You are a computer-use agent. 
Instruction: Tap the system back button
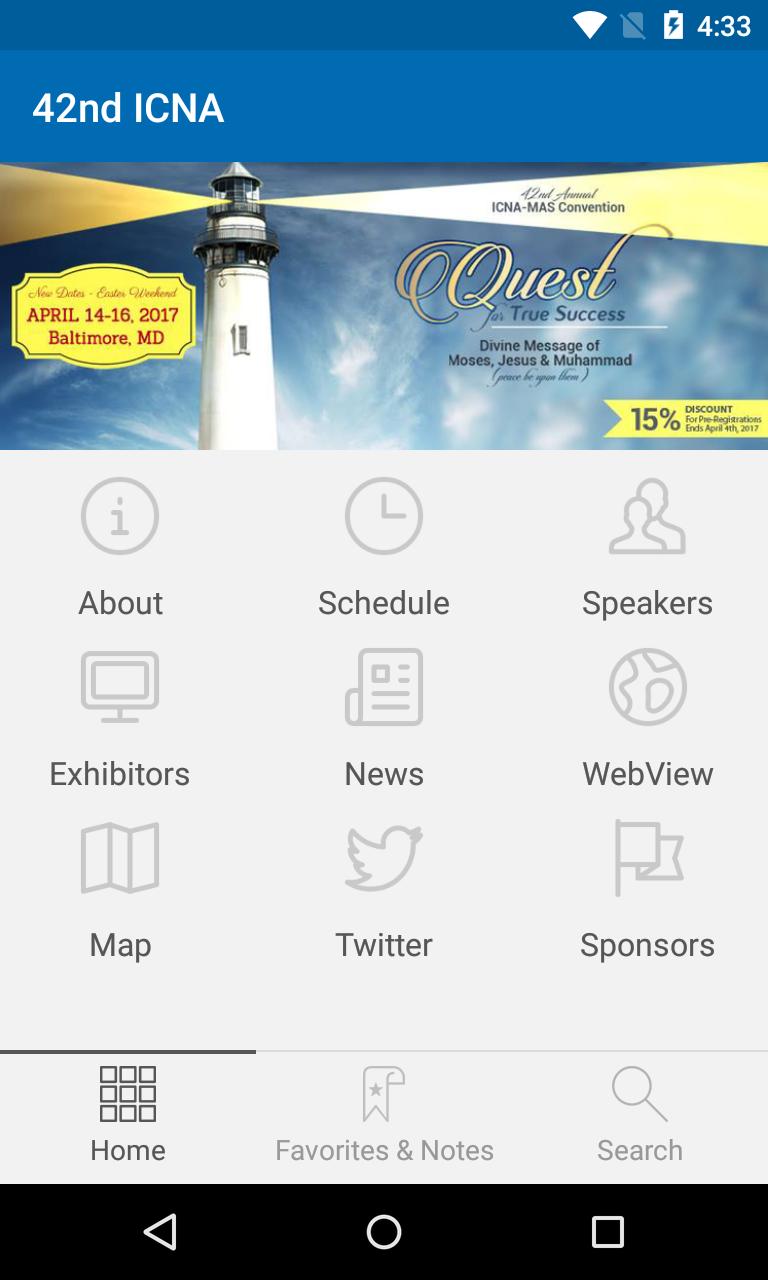[x=160, y=1232]
